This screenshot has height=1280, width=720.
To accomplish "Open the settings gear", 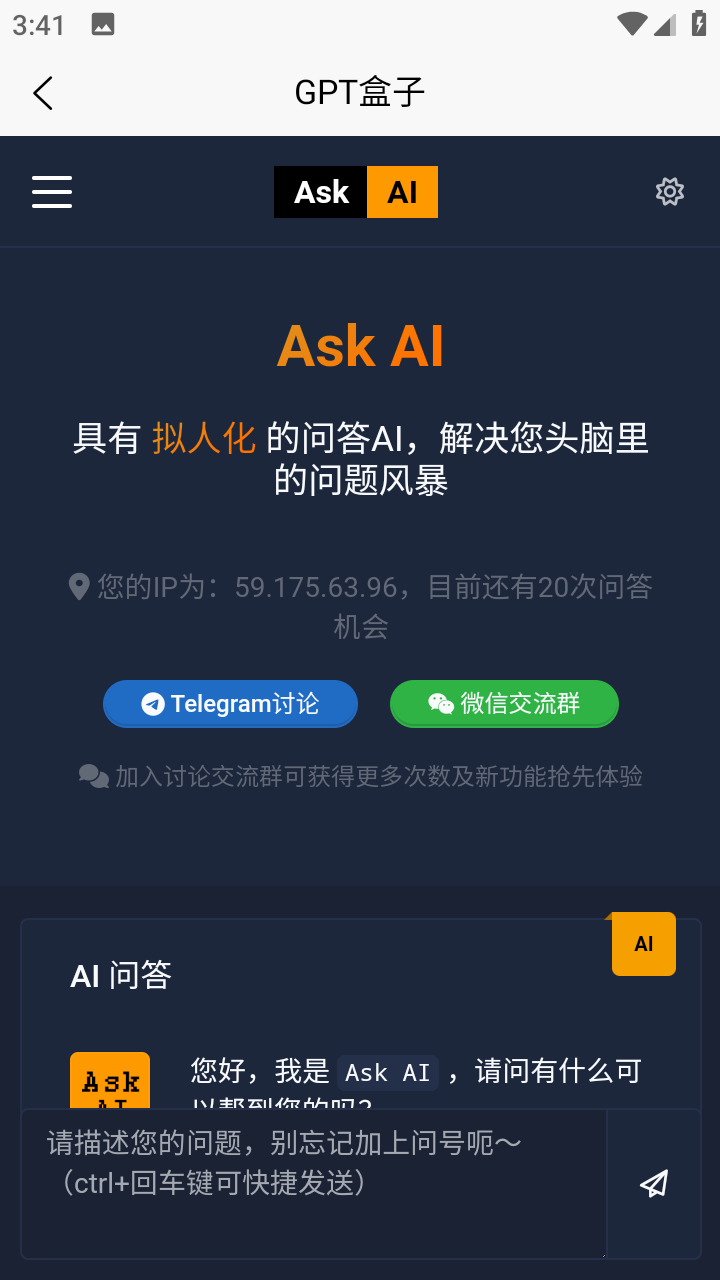I will (669, 191).
